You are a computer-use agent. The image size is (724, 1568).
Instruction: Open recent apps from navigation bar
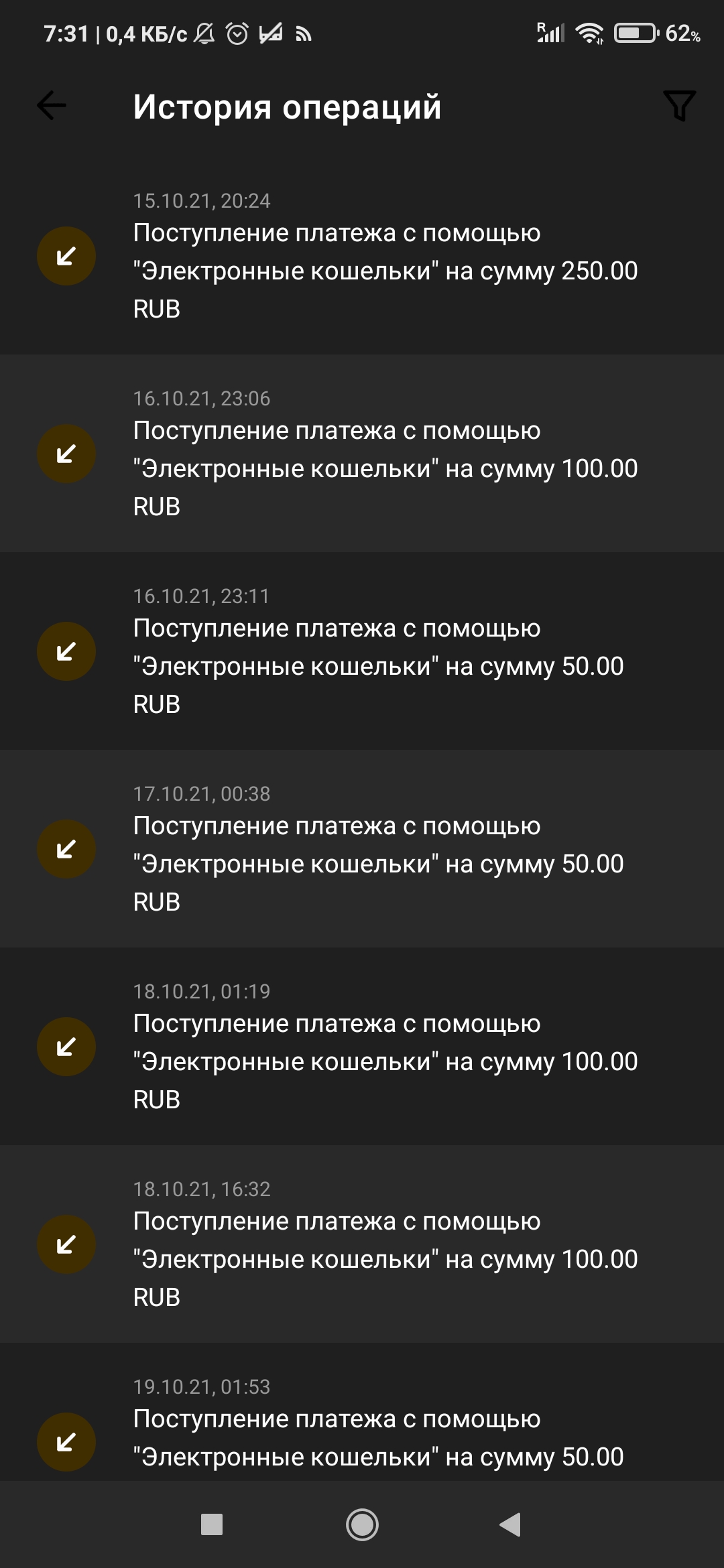[x=212, y=1525]
